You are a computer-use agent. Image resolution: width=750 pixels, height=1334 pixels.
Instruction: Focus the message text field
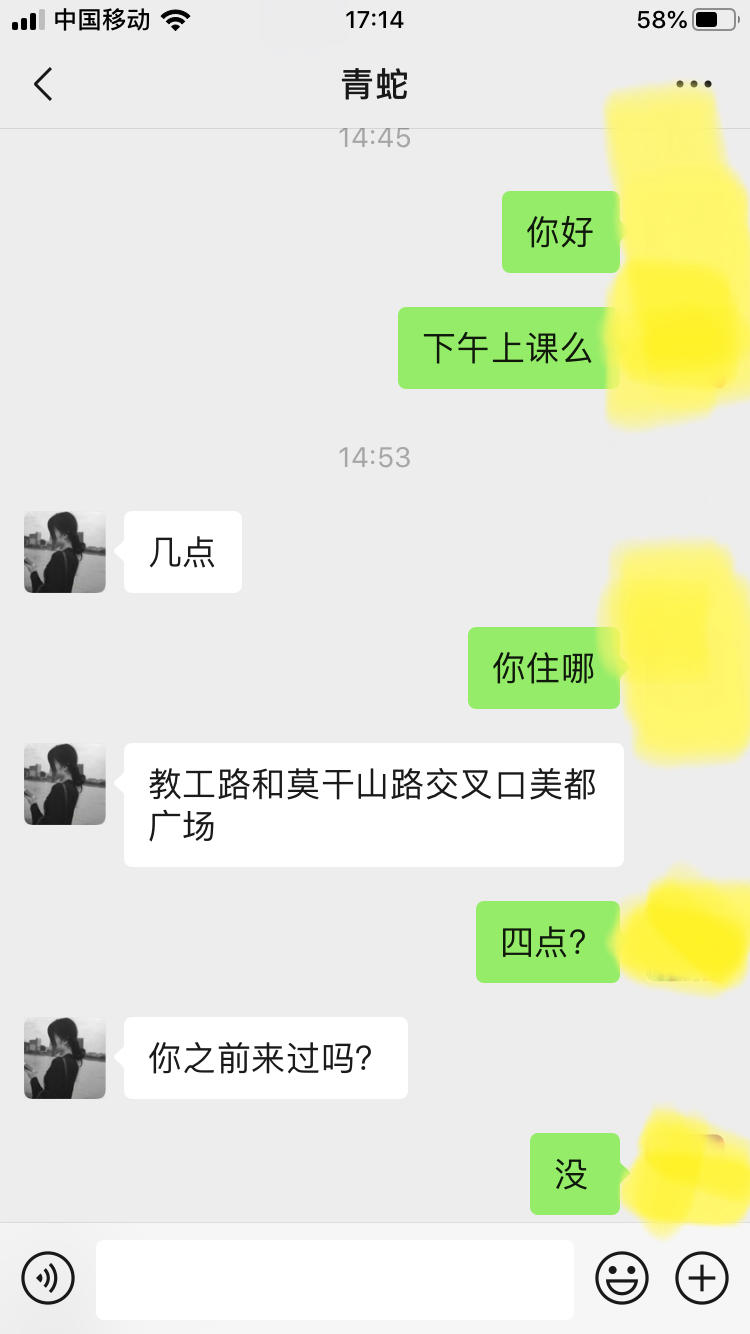pos(335,1279)
